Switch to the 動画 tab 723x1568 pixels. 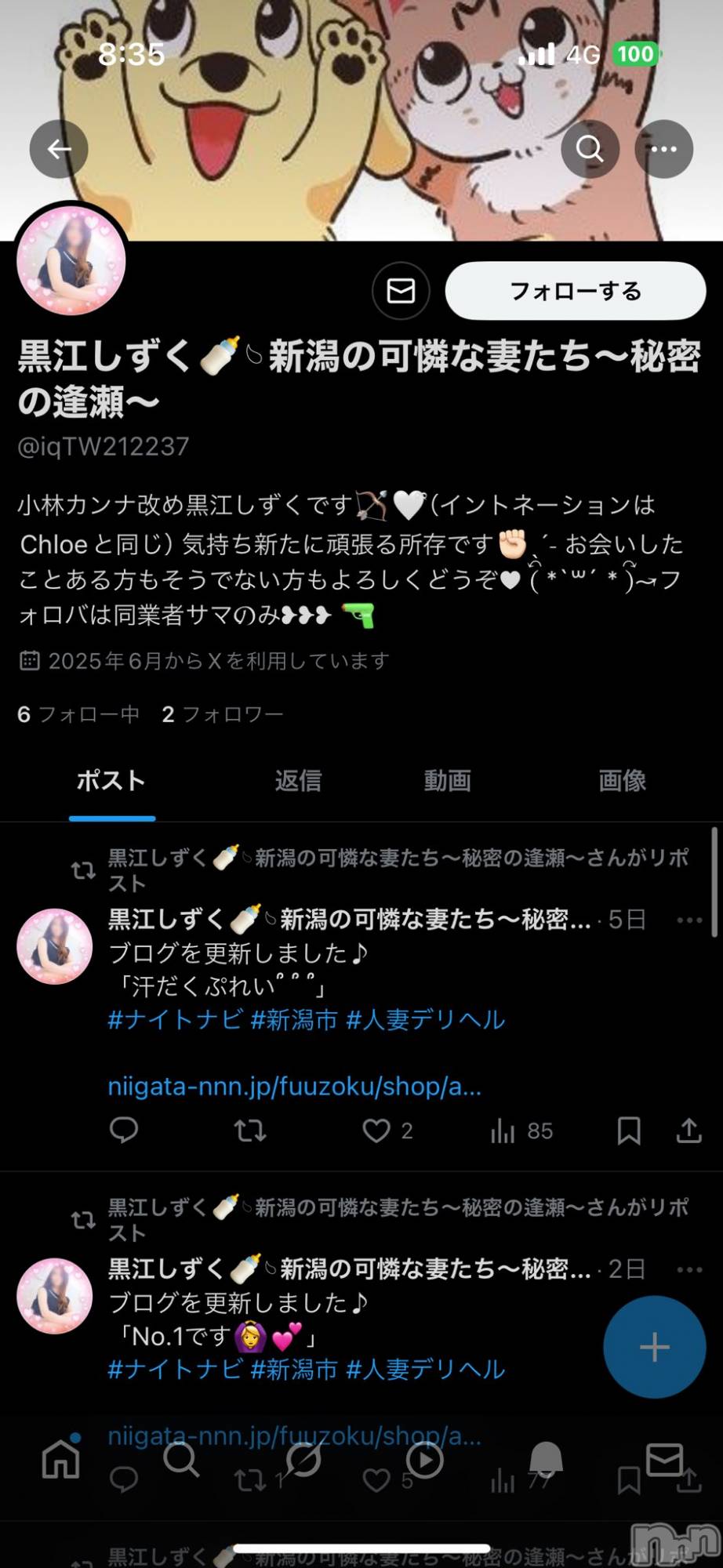pos(447,781)
